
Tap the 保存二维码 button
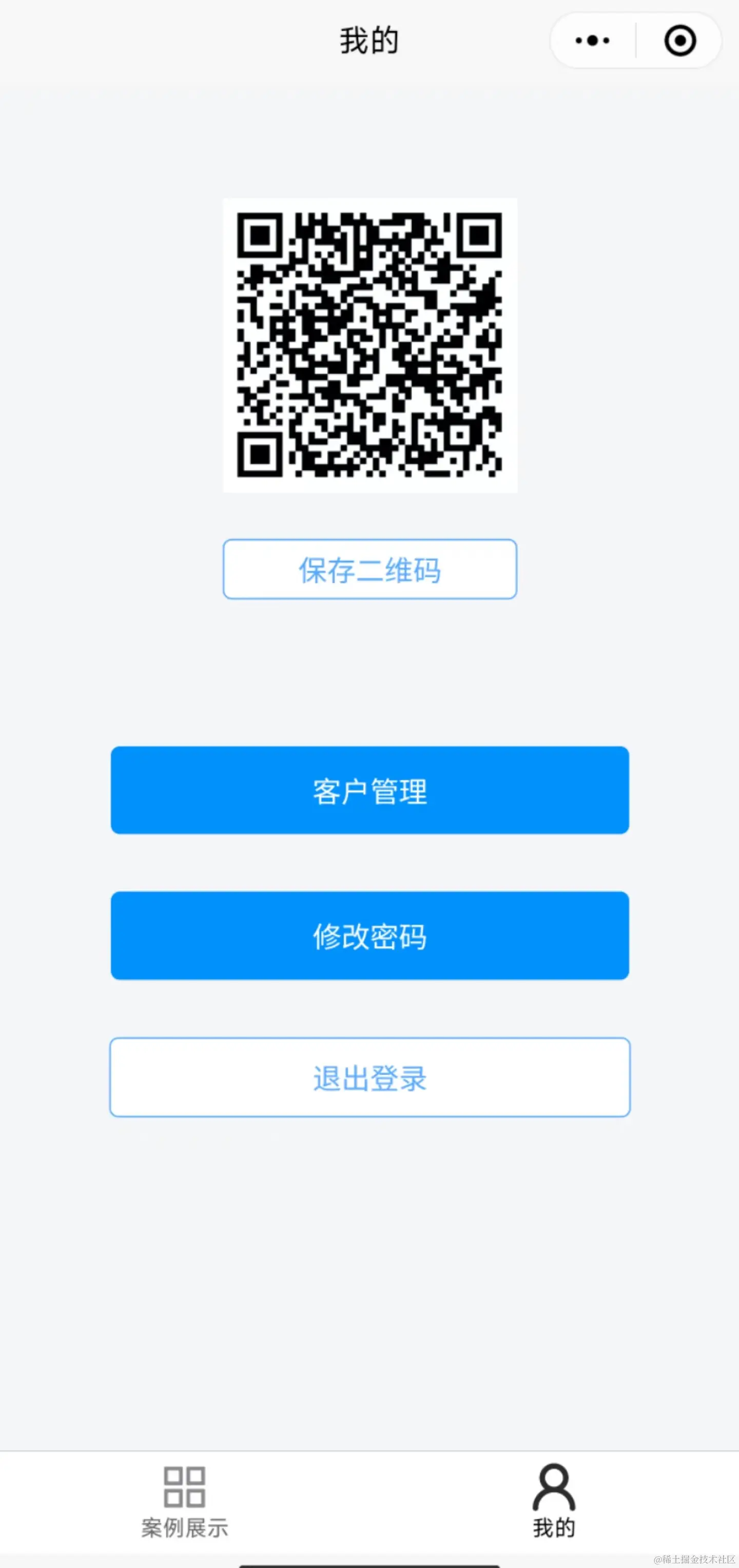coord(369,569)
